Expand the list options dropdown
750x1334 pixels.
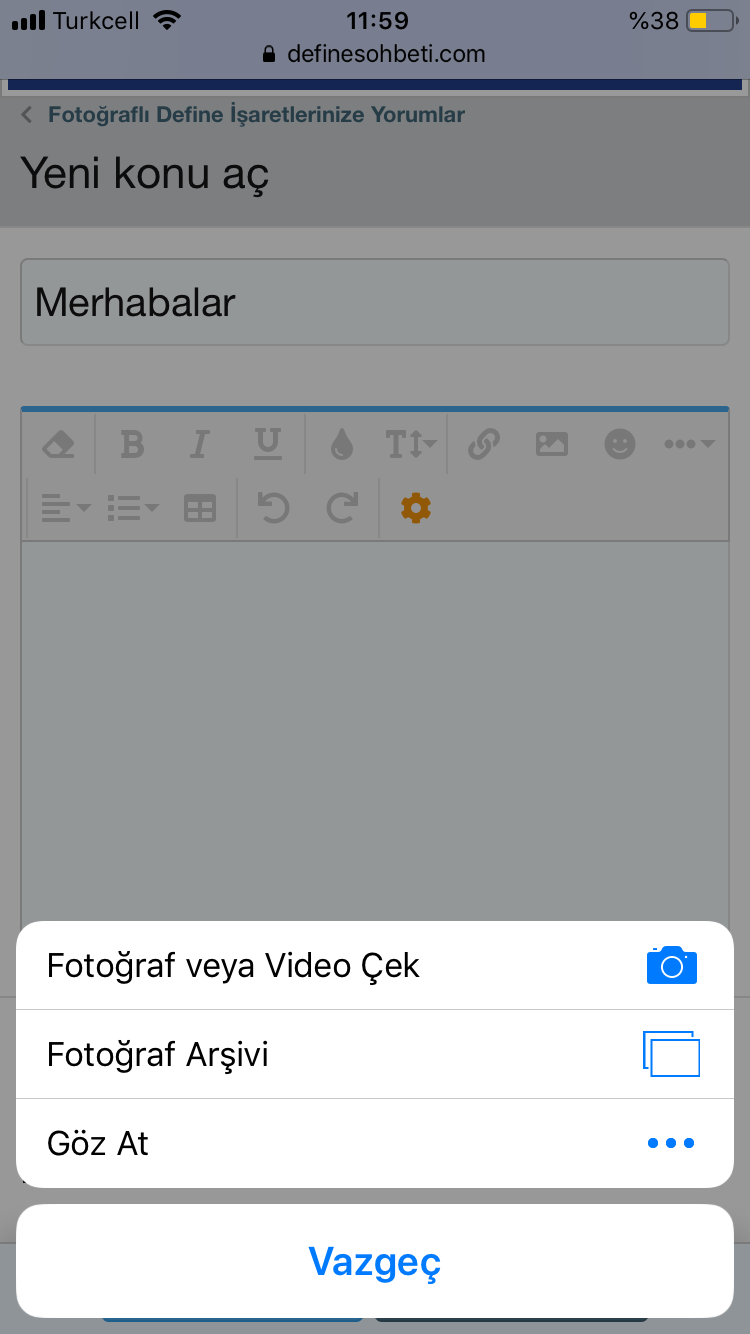[x=130, y=508]
